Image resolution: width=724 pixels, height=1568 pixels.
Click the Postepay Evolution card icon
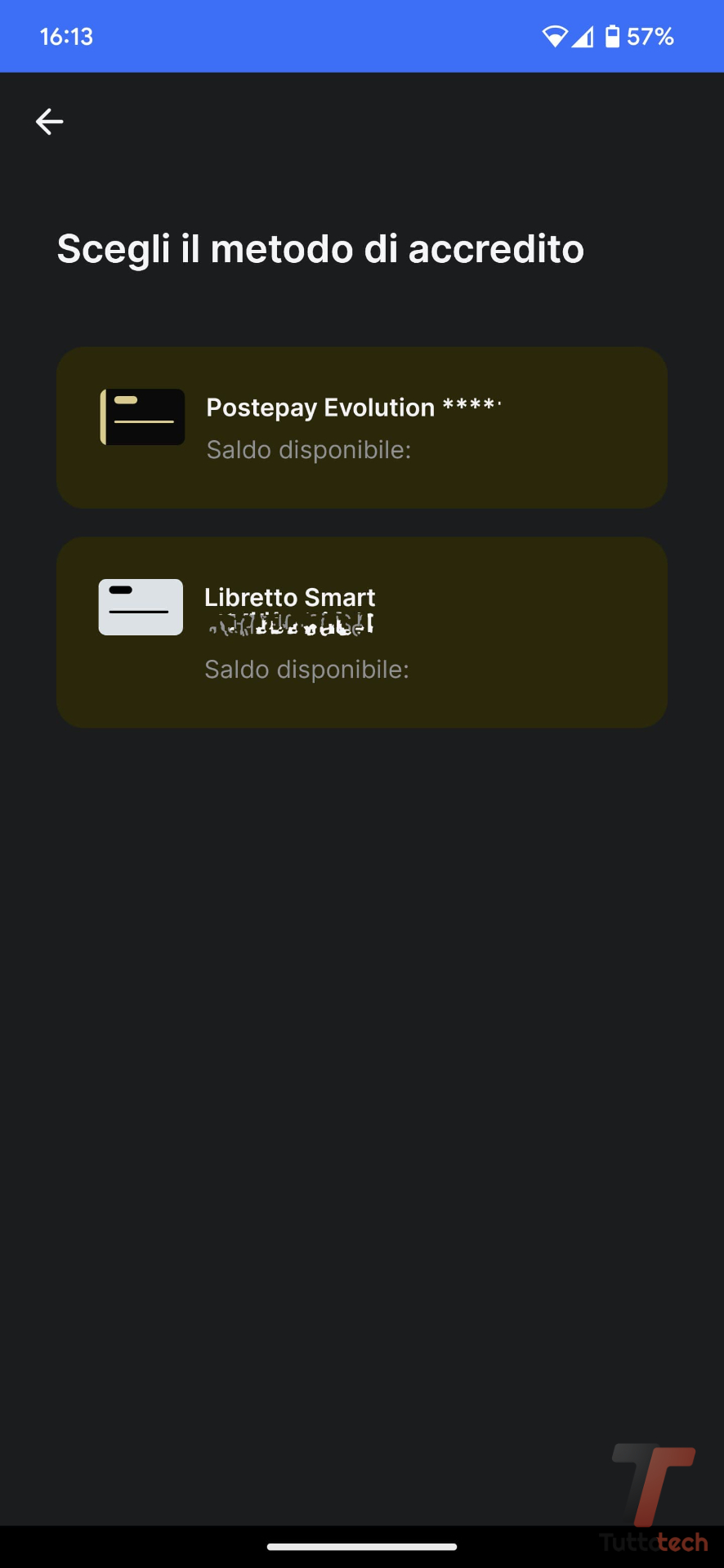[141, 417]
